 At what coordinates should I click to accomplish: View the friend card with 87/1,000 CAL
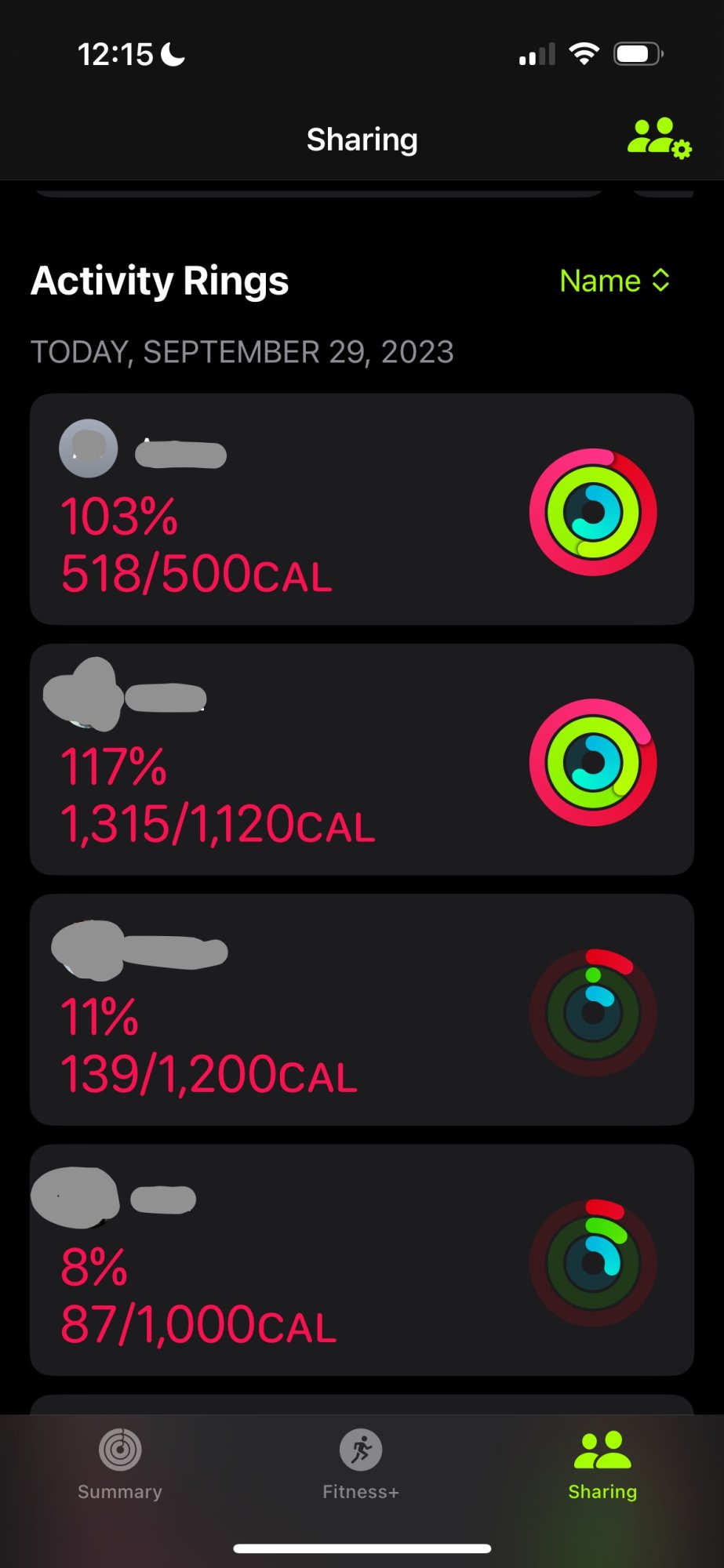pos(362,1259)
